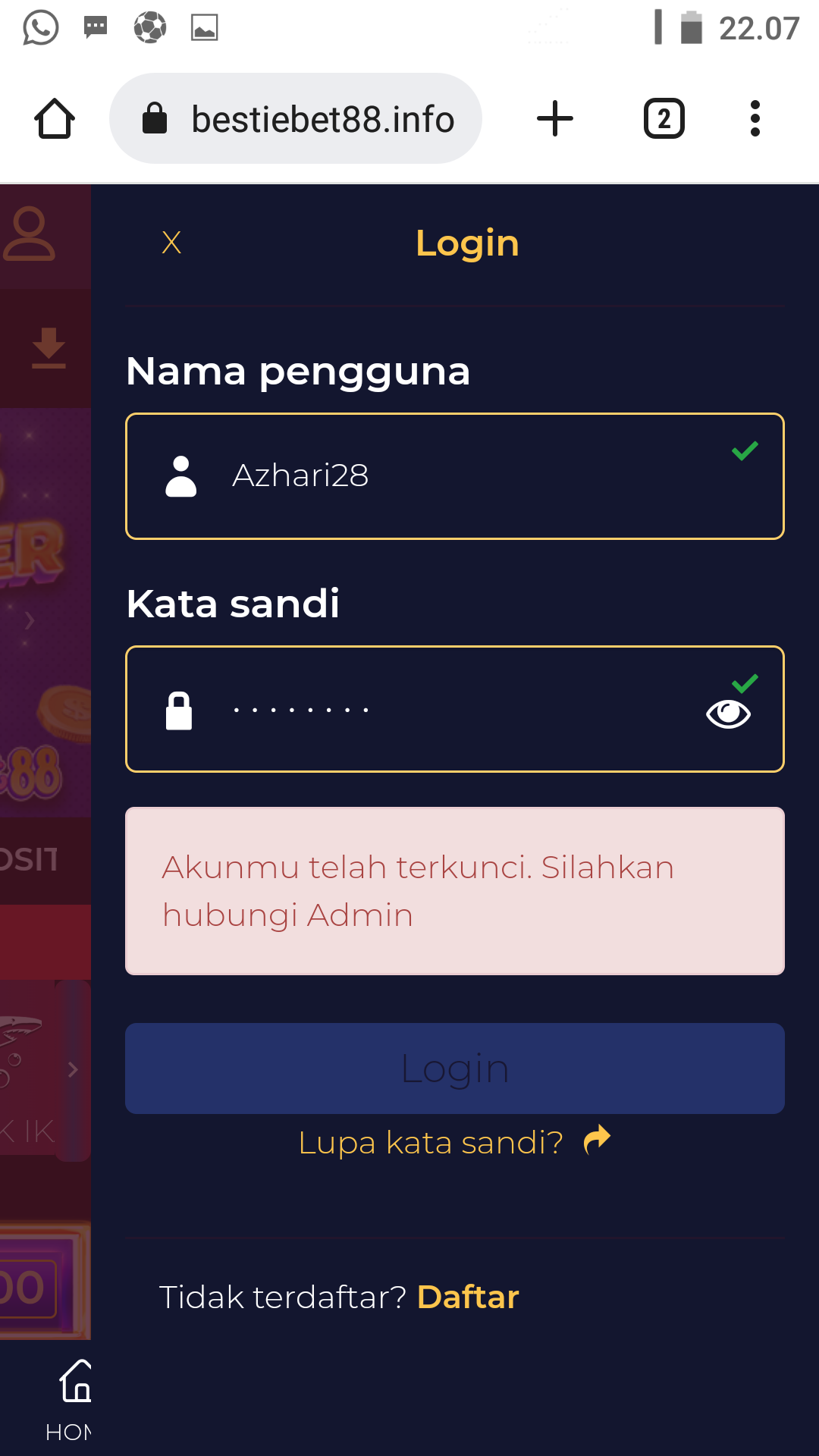
Task: Open the tab switcher showing 2 tabs
Action: [664, 119]
